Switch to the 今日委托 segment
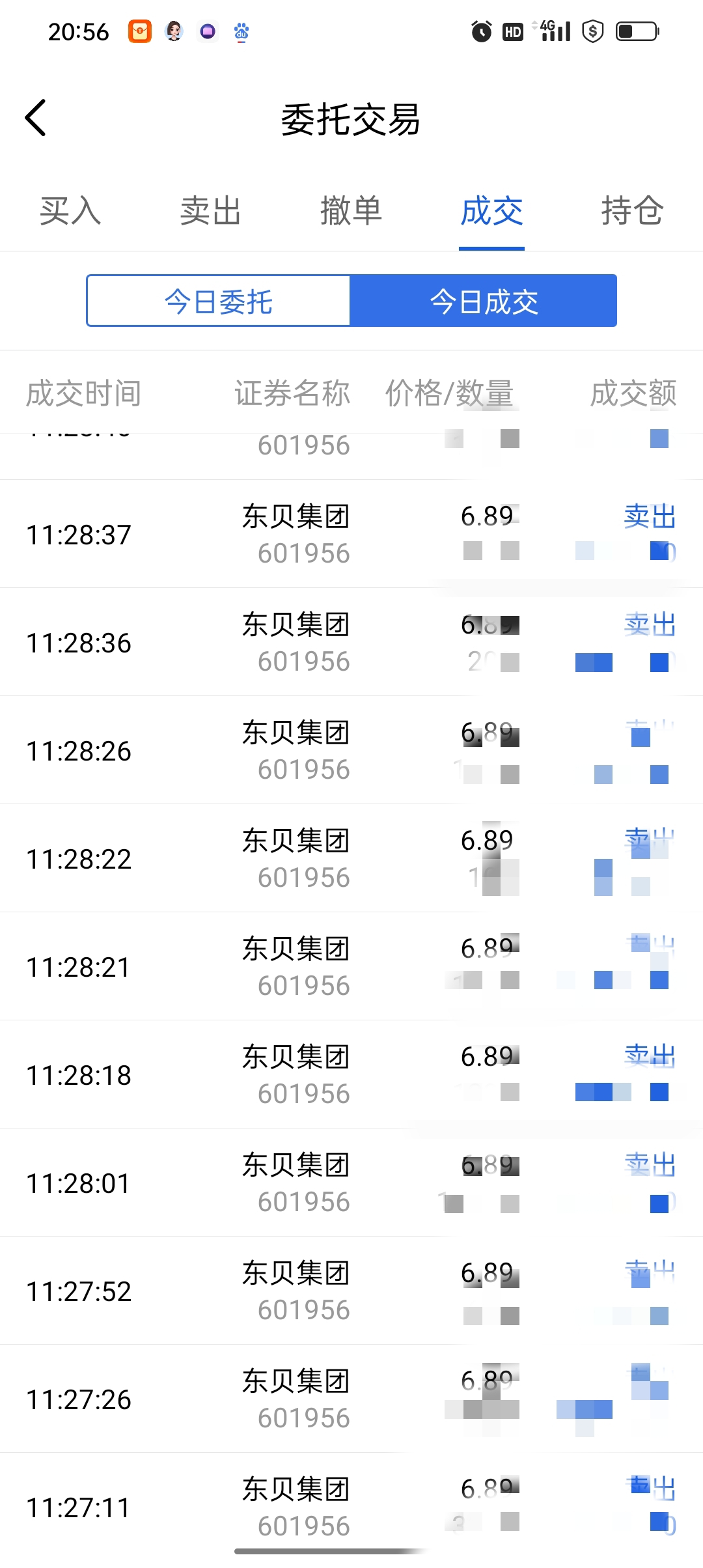The image size is (703, 1568). (x=219, y=301)
